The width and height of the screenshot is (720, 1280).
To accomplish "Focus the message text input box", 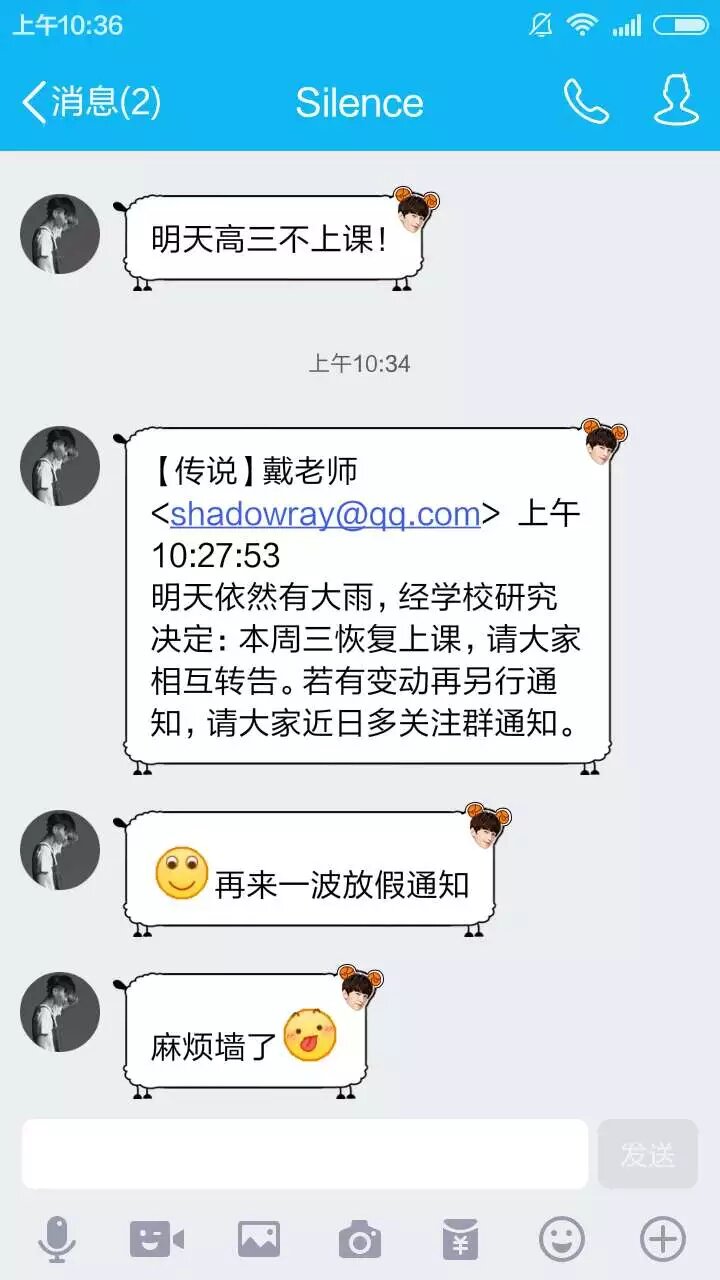I will click(305, 1154).
